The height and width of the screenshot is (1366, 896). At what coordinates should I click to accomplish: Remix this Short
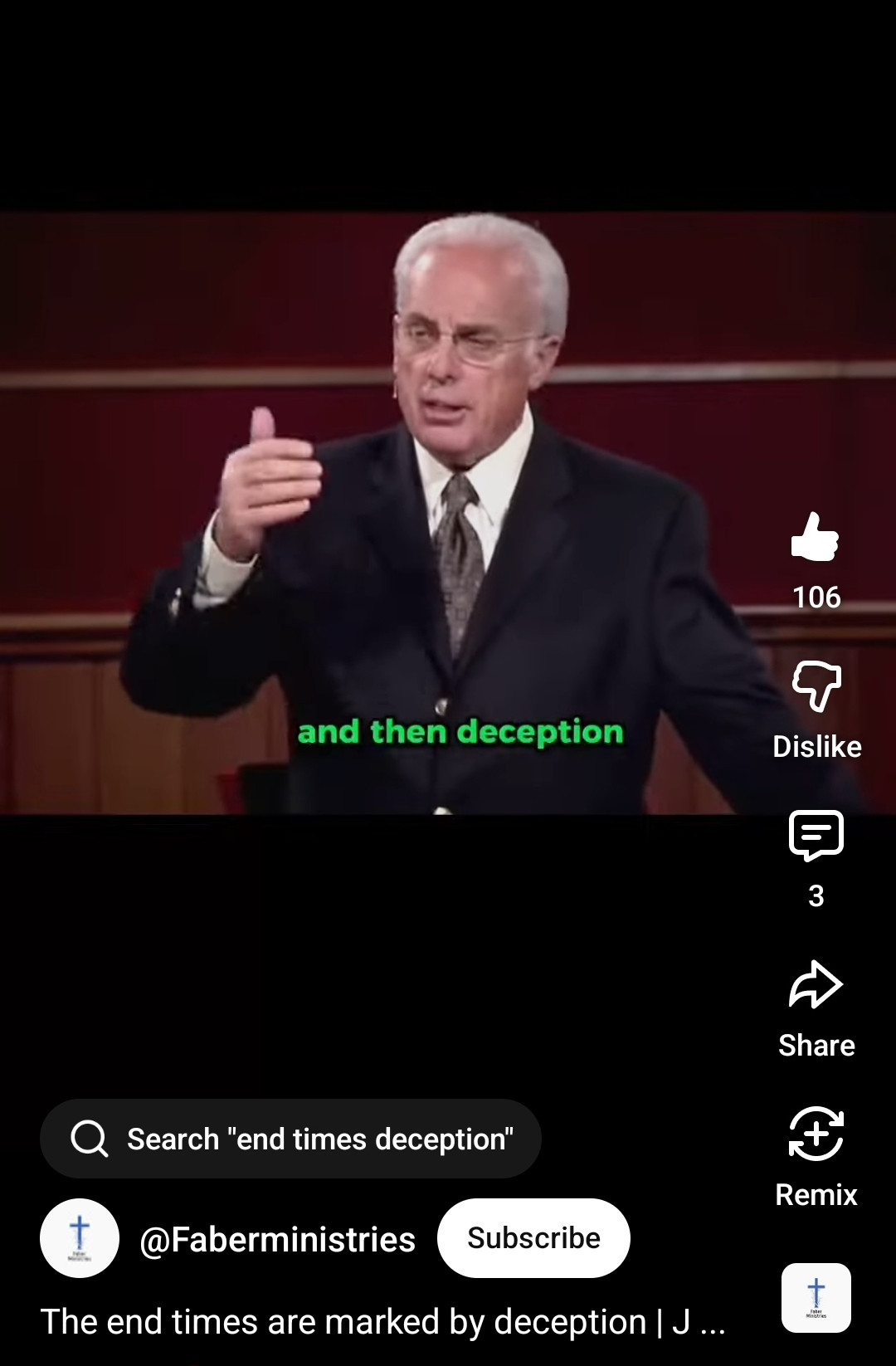click(816, 1135)
